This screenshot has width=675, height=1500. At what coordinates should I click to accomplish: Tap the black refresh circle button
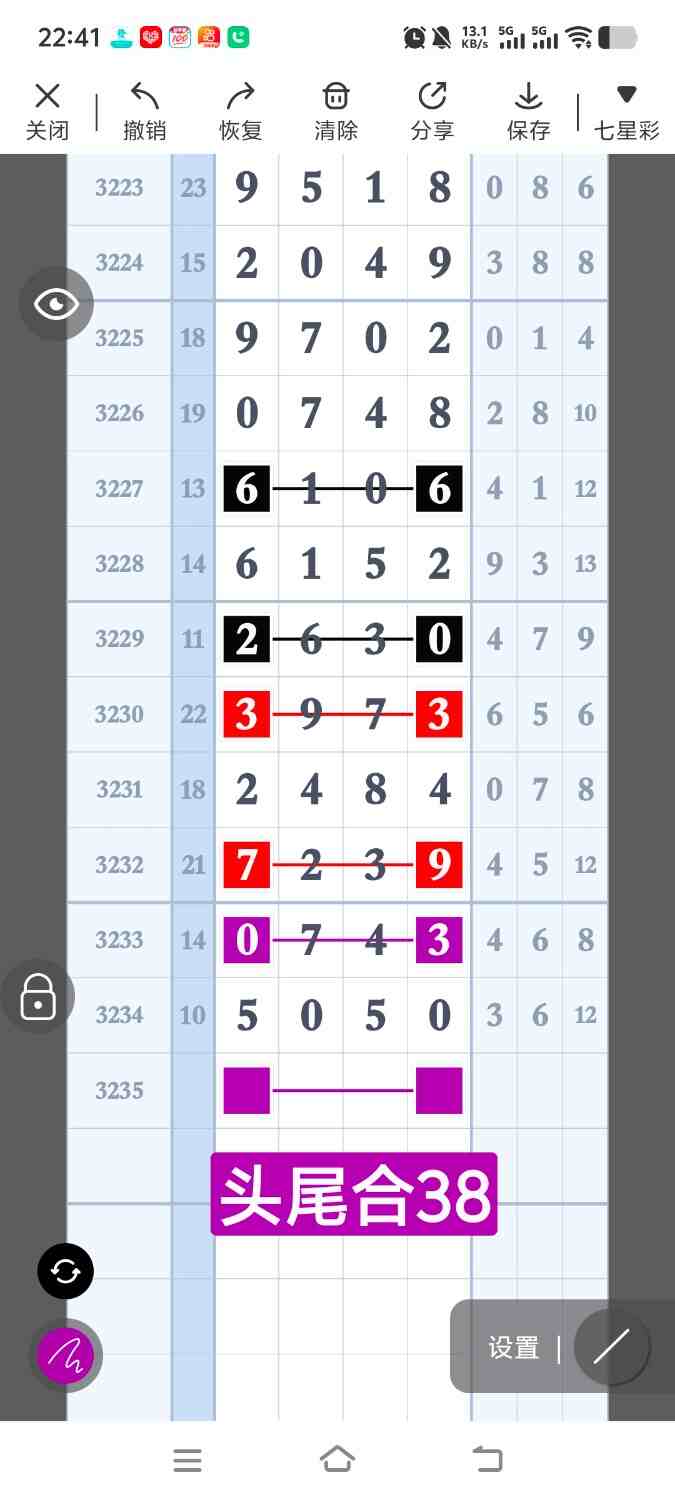click(x=66, y=1271)
